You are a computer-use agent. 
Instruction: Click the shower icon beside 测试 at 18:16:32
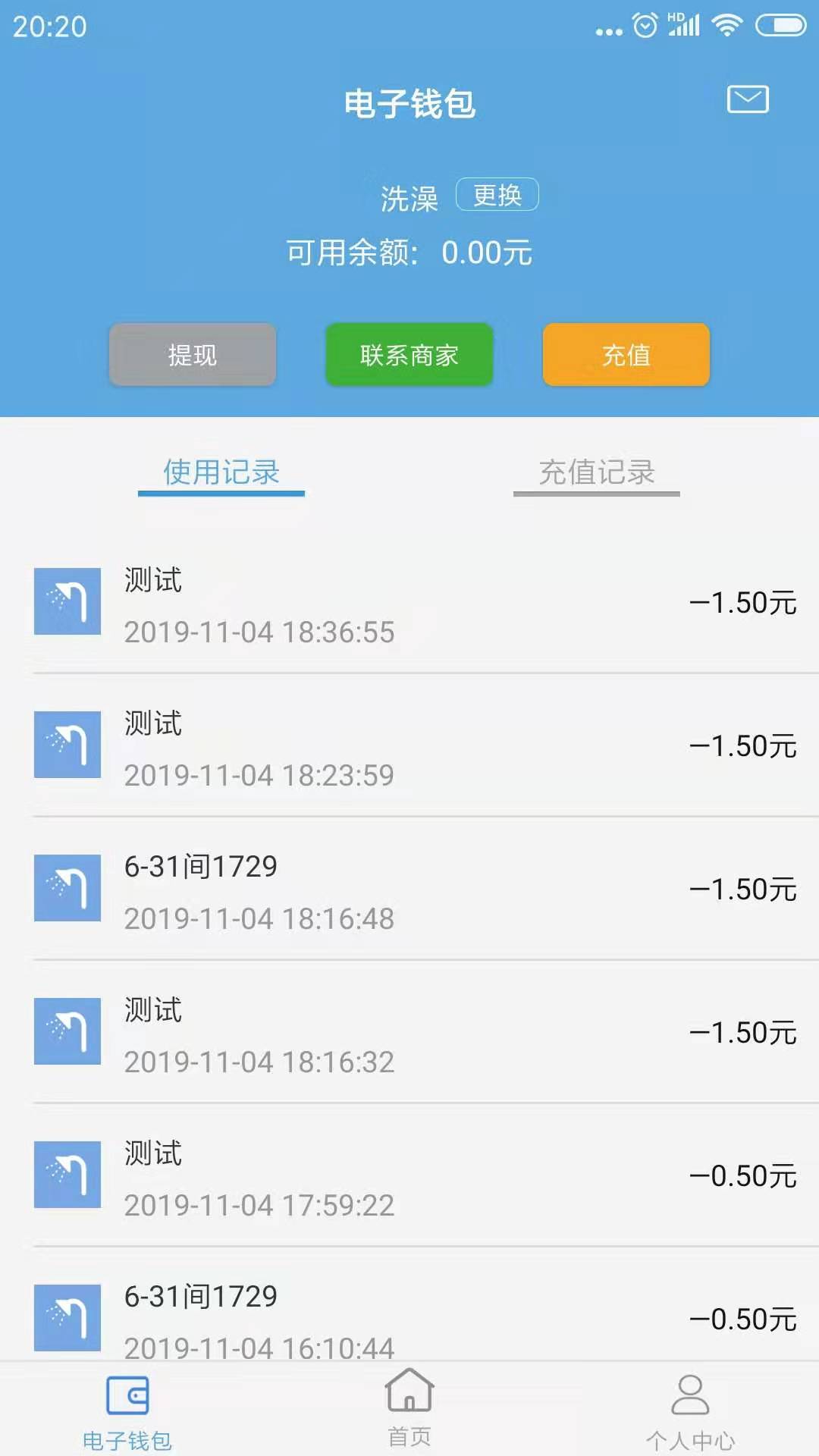point(67,1031)
